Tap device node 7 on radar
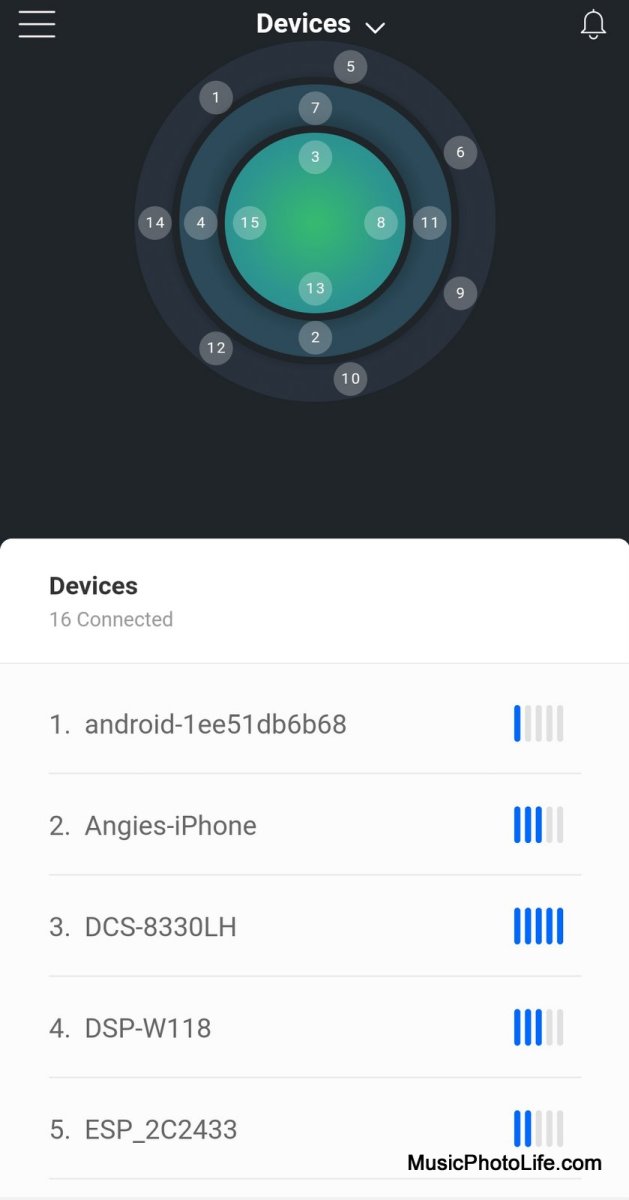The width and height of the screenshot is (629, 1200). [315, 108]
